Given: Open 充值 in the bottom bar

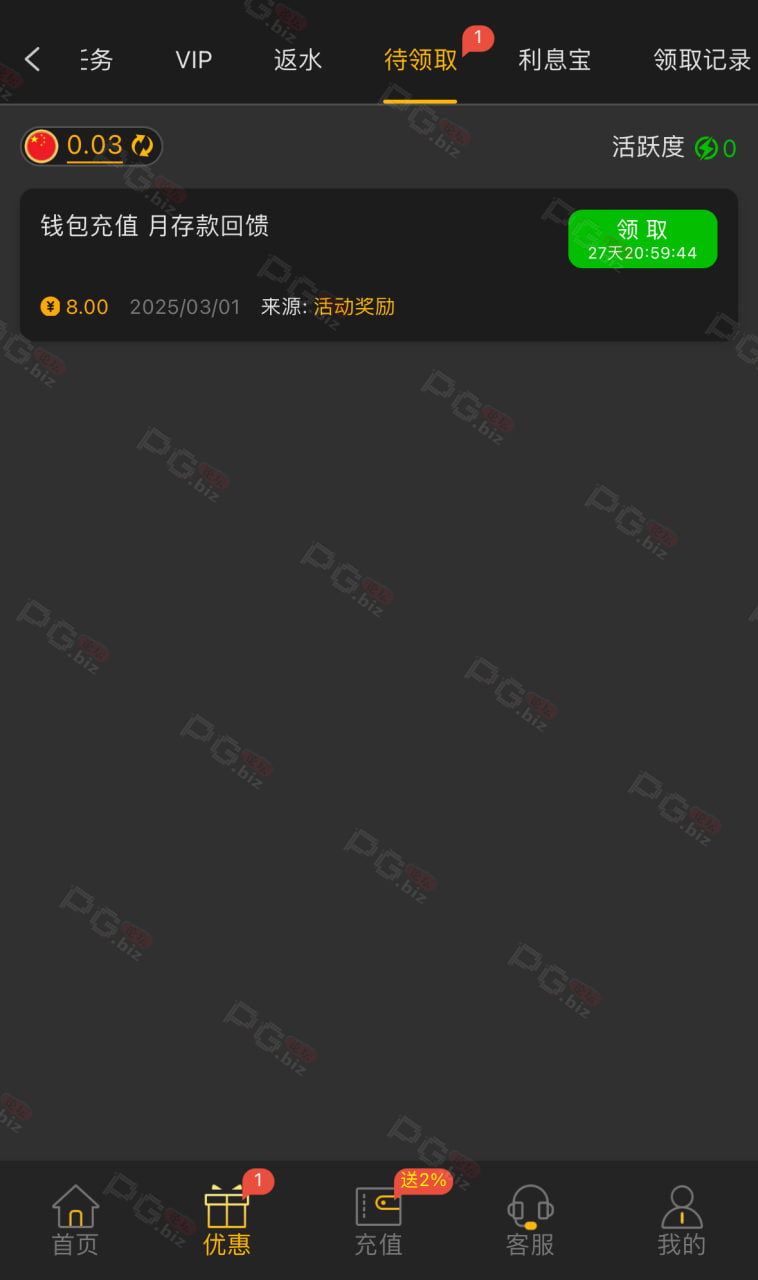Looking at the screenshot, I should click(x=379, y=1220).
